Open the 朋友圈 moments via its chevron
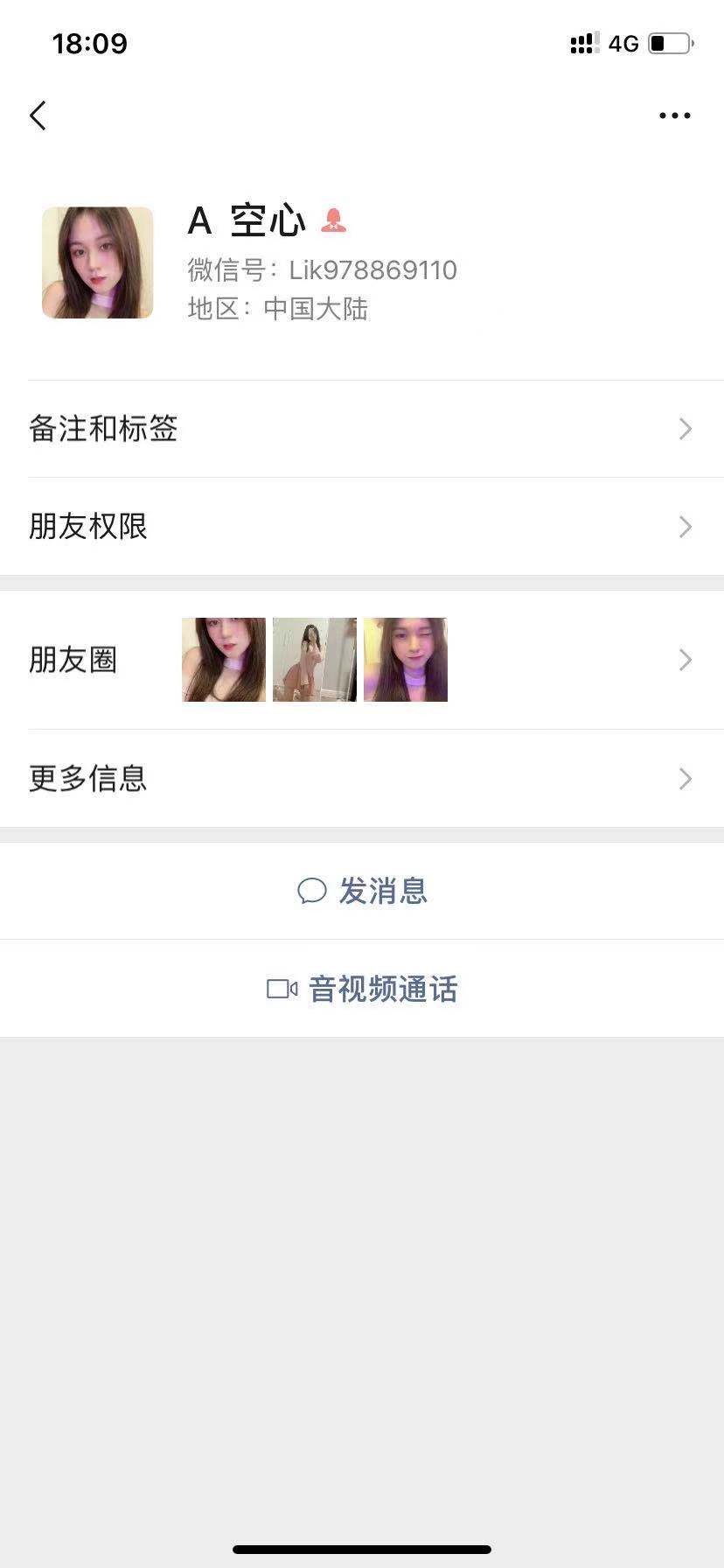This screenshot has width=724, height=1568. (x=686, y=660)
